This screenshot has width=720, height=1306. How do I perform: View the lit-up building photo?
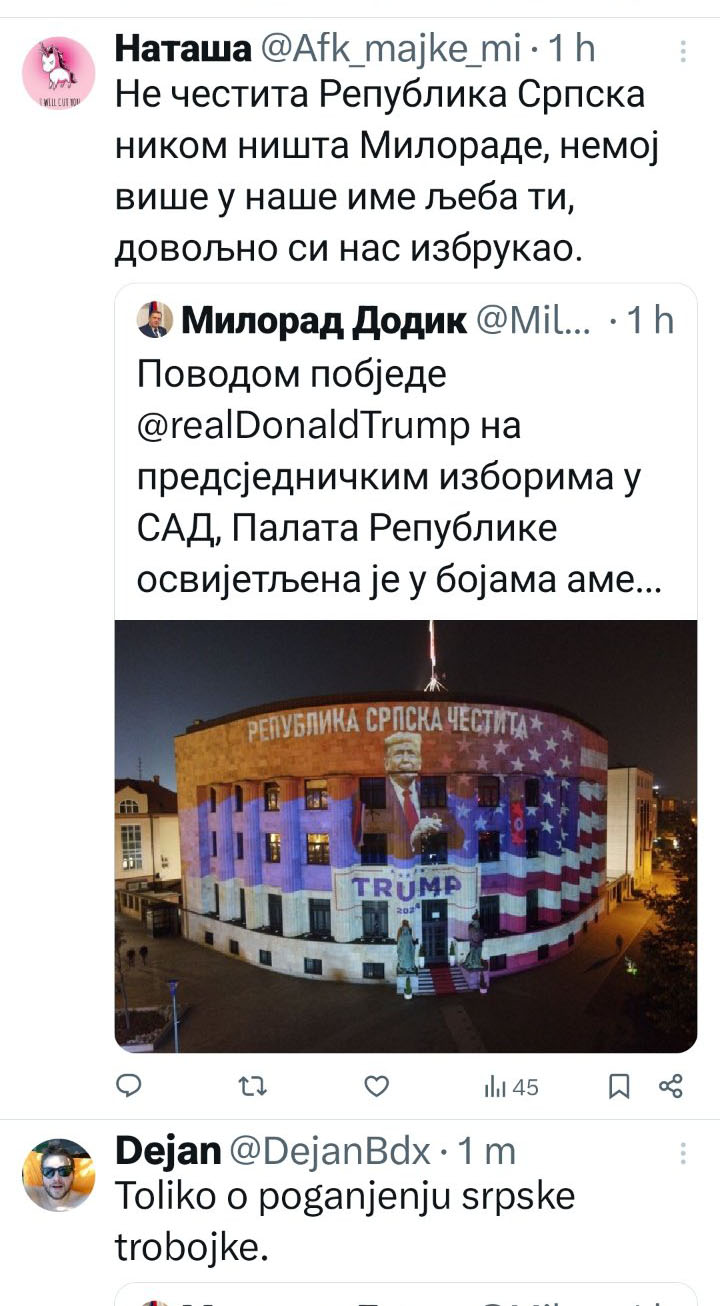(x=405, y=835)
